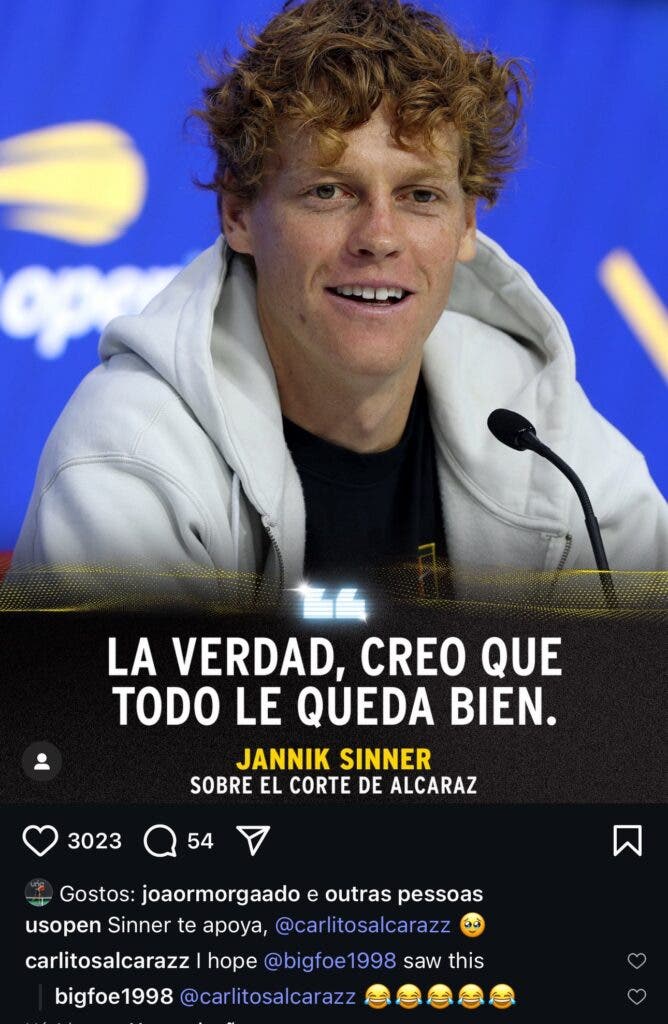Like carlitosalcarazz's comment
668x1024 pixels.
(x=636, y=961)
